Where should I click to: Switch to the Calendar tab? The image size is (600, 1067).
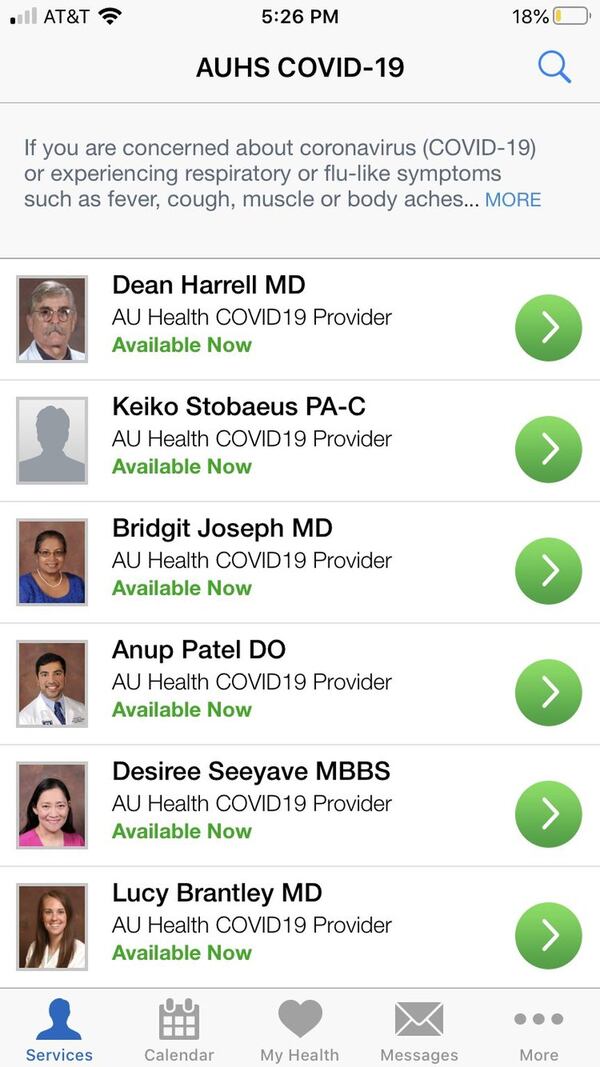179,1030
